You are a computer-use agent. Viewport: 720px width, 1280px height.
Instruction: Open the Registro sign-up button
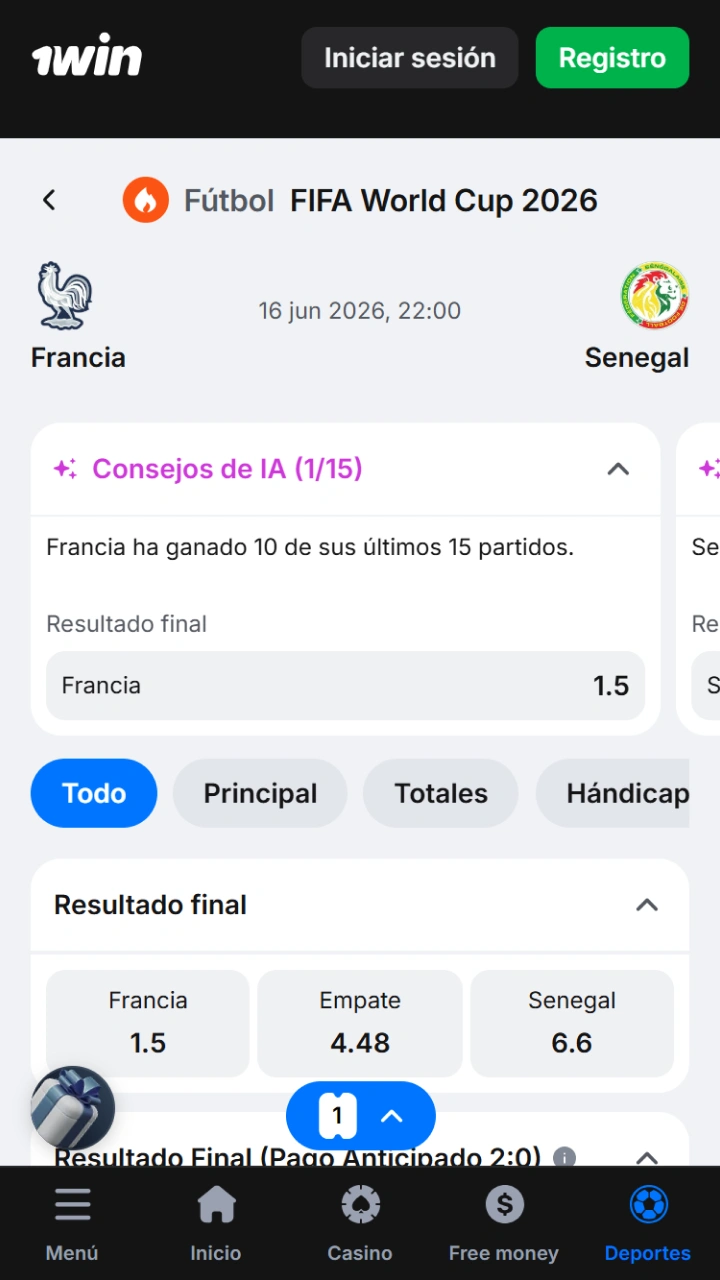point(612,58)
